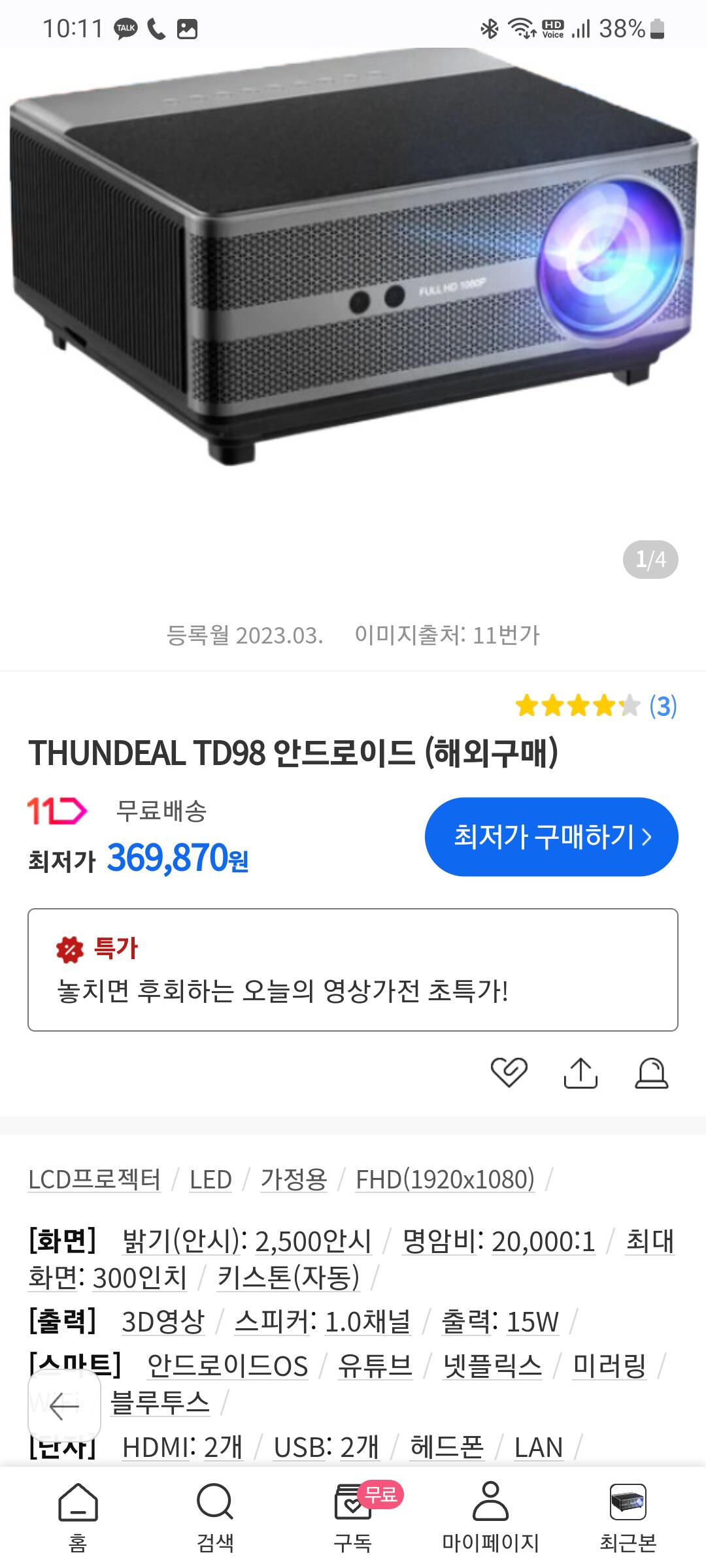Open the 가정용 spec link

click(x=294, y=1179)
